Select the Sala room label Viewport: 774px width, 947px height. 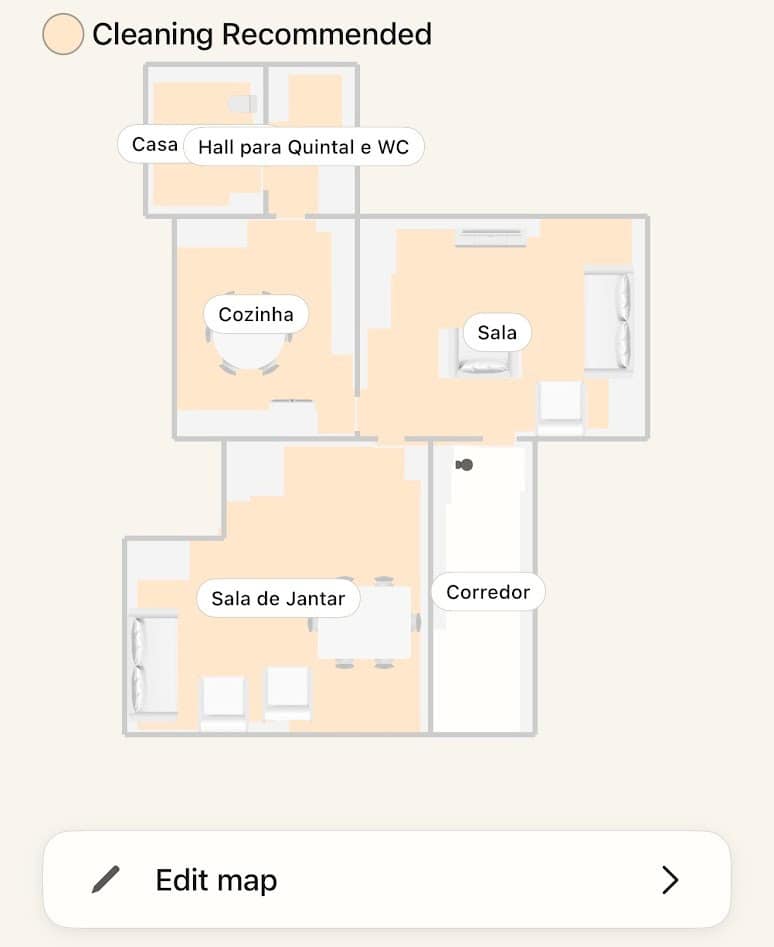496,332
